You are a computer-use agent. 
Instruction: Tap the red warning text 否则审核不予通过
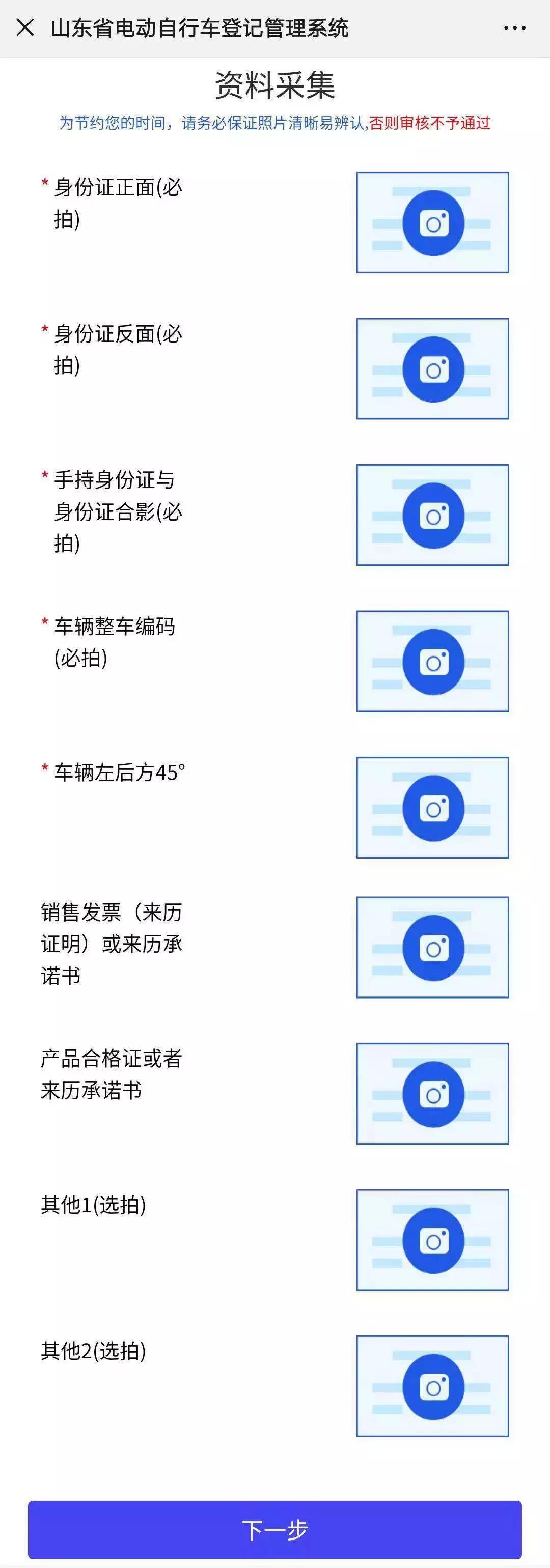point(432,124)
